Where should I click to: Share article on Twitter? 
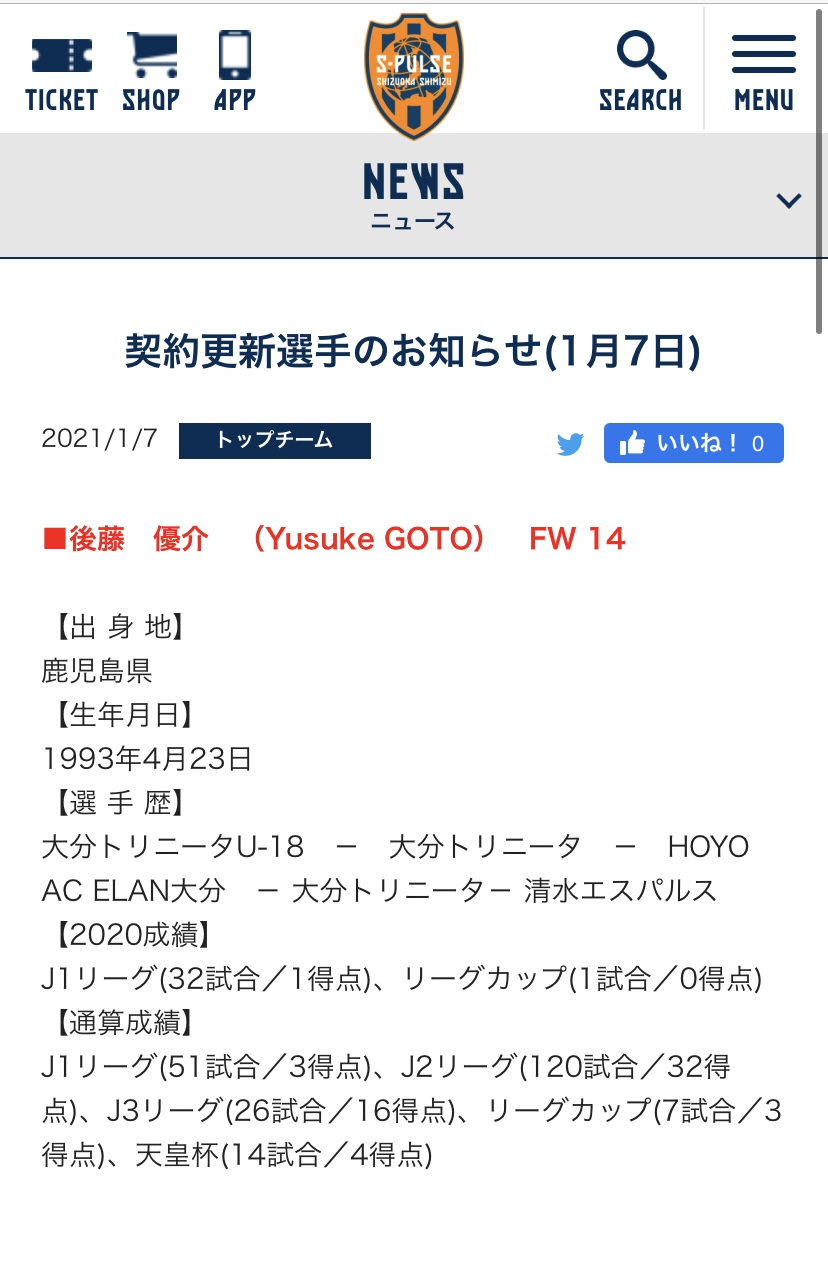(x=570, y=444)
